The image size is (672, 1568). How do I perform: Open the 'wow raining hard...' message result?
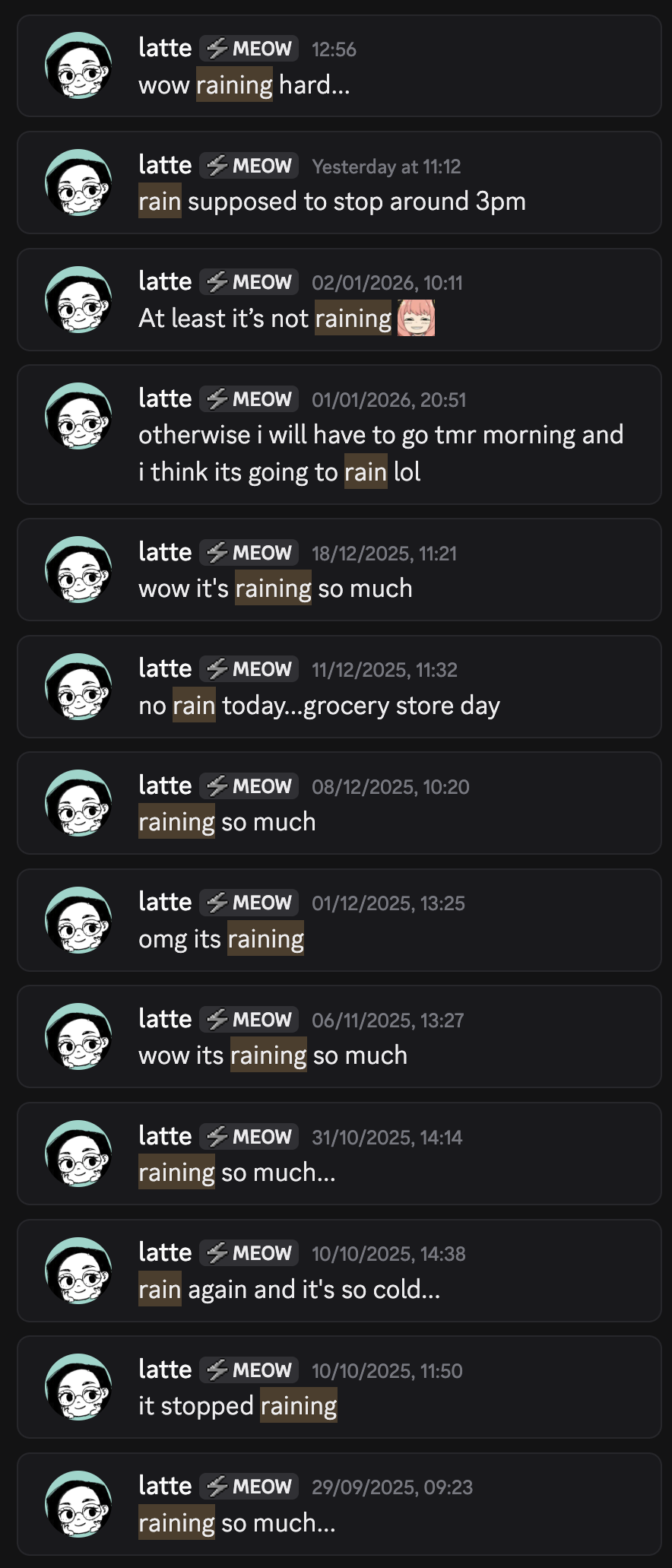click(339, 67)
